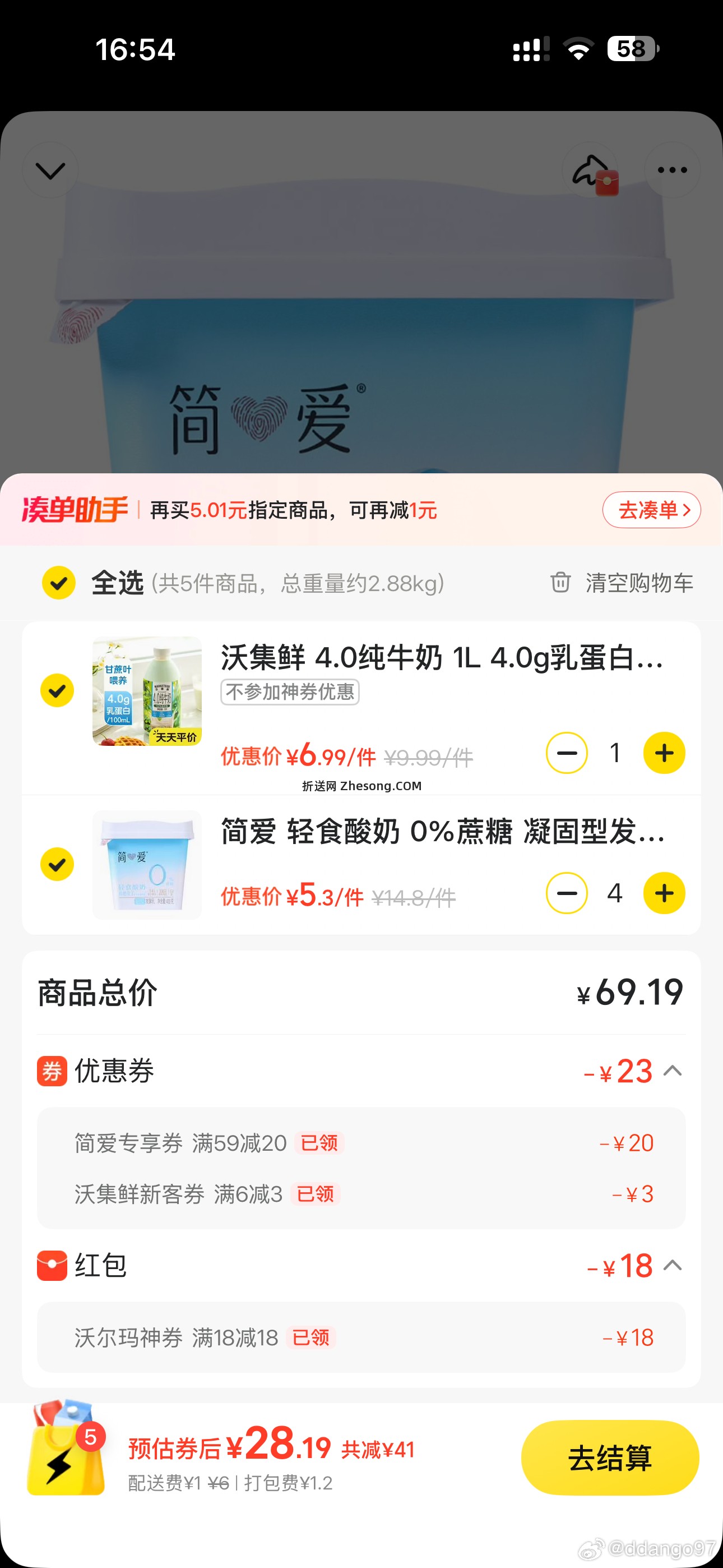723x1568 pixels.
Task: Tap the 不参加神券优惠 tag on the milk item
Action: click(x=290, y=693)
